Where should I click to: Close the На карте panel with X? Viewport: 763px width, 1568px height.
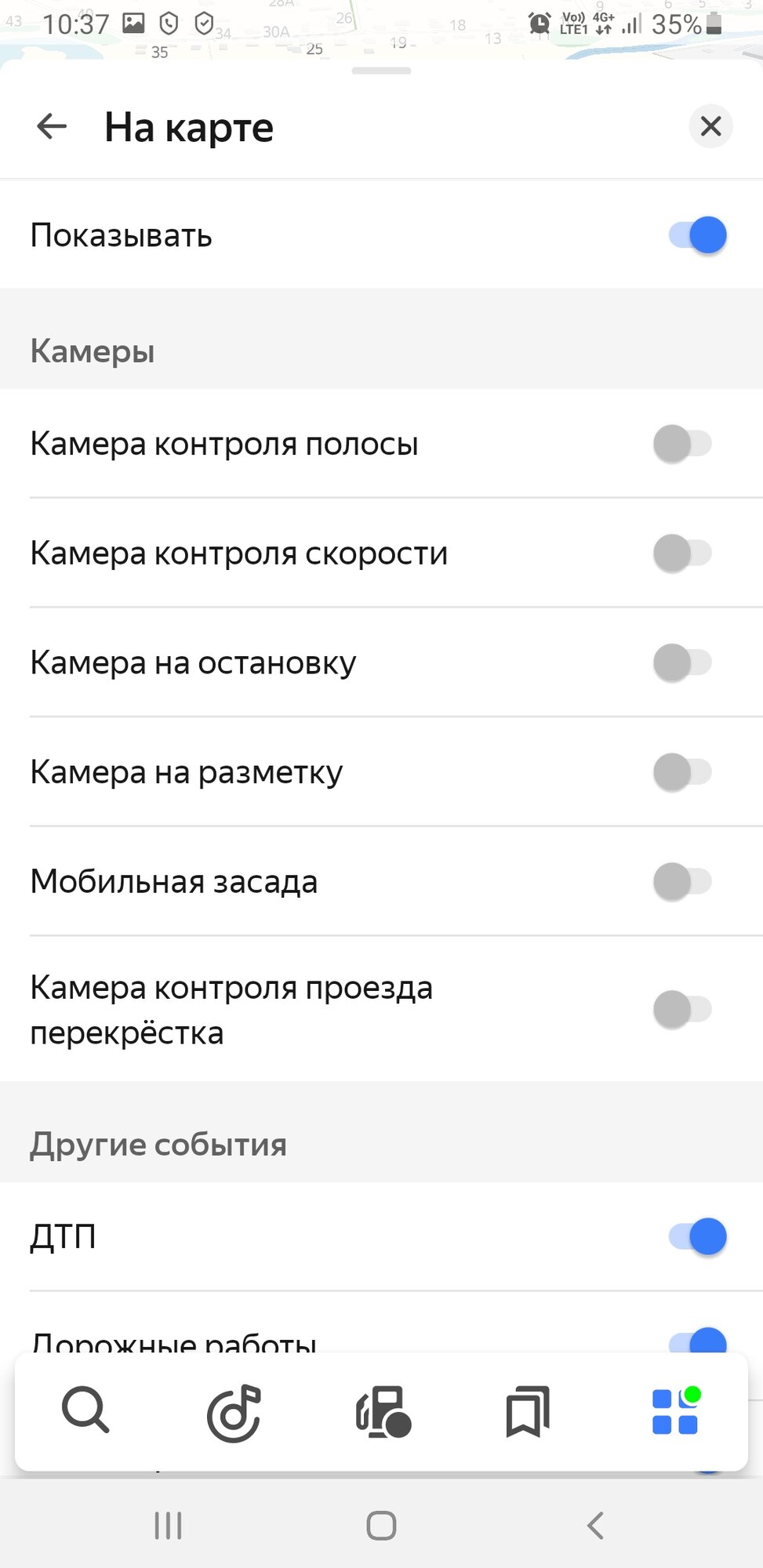[710, 126]
